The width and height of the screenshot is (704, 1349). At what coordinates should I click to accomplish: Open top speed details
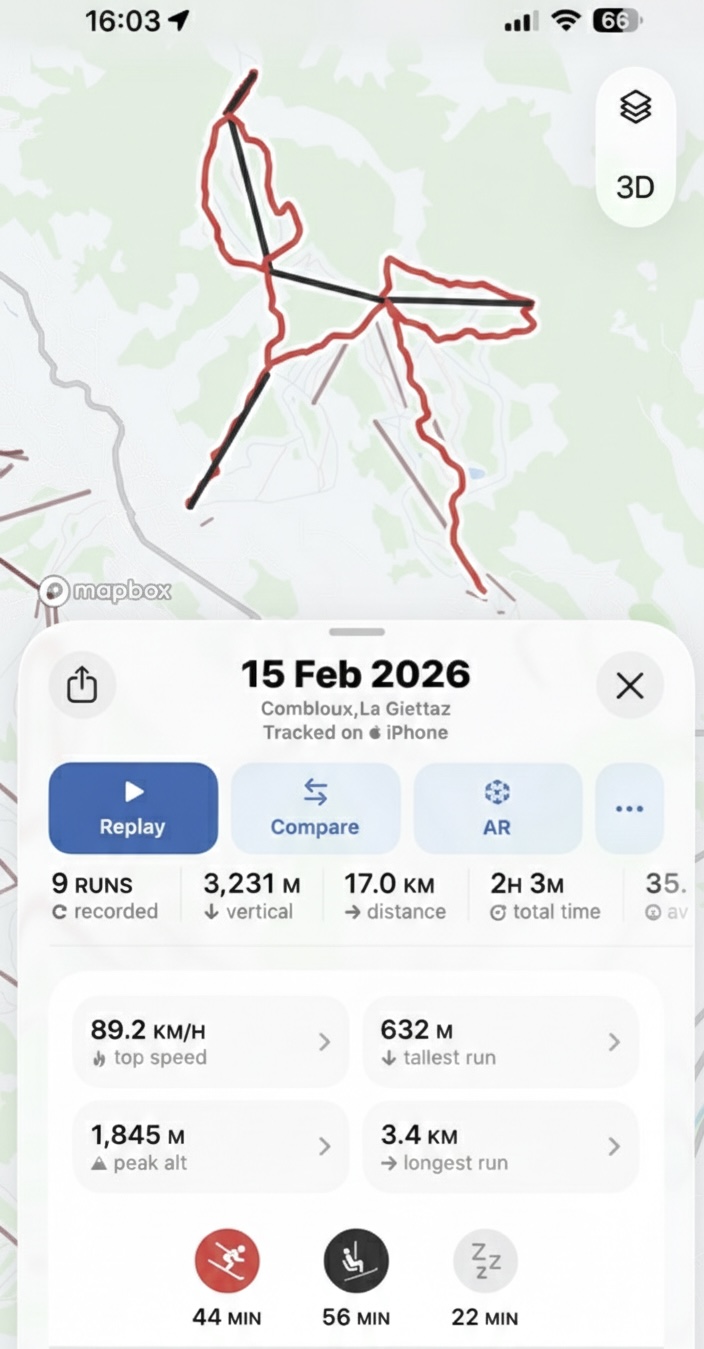(x=211, y=1042)
